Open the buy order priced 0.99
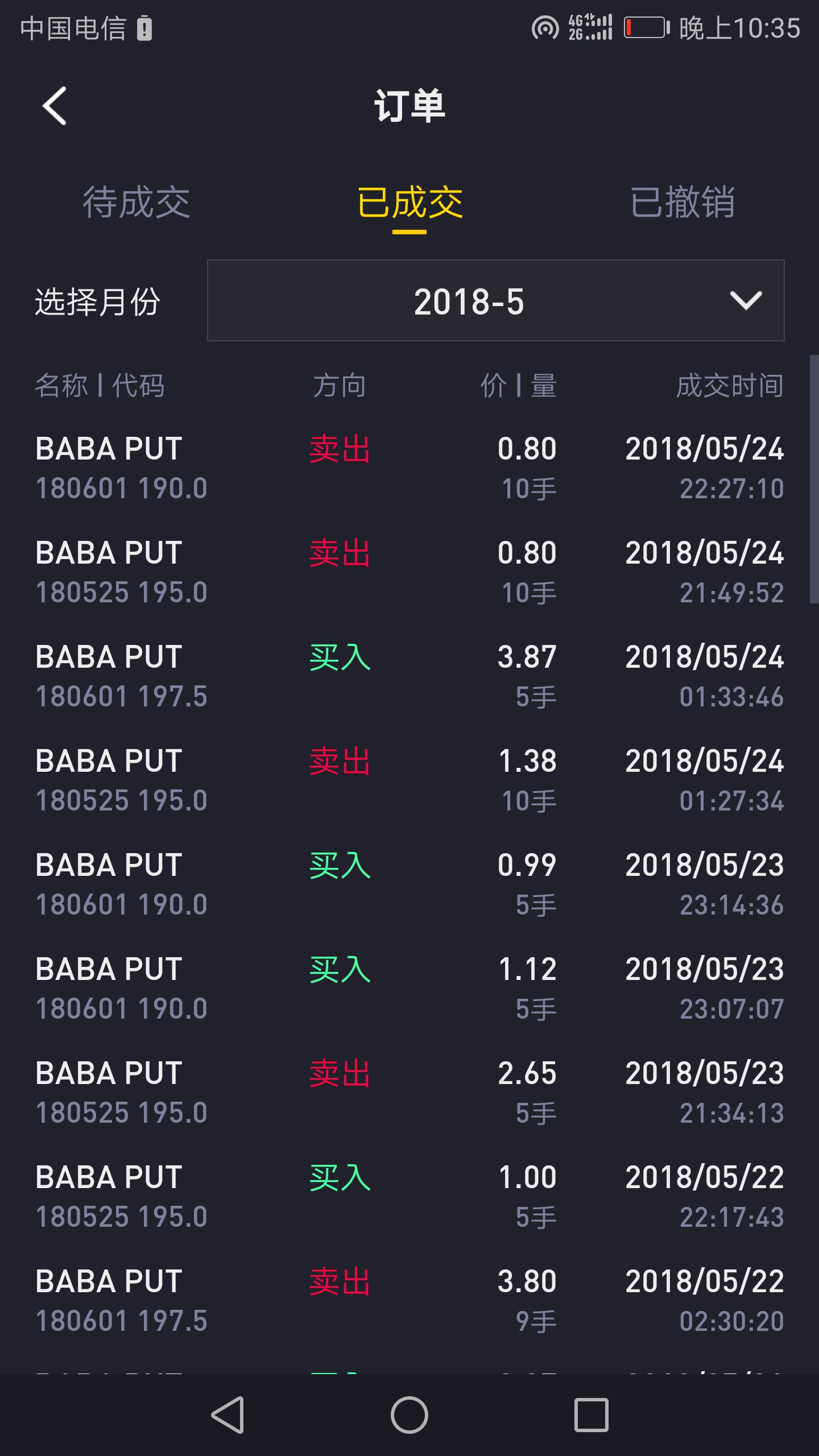 point(409,884)
